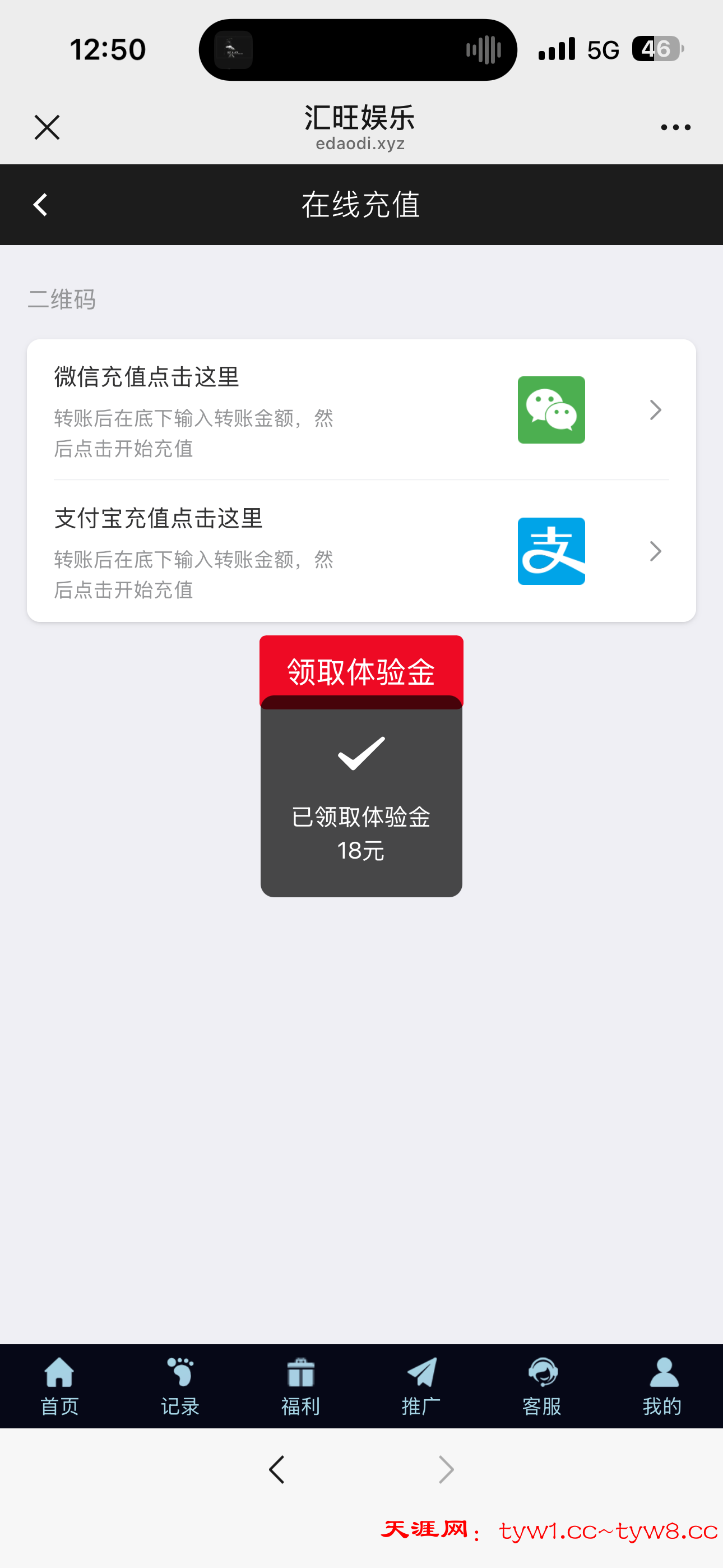Open the three-dot overflow menu
Screen dimensions: 723x1568
coord(675,127)
